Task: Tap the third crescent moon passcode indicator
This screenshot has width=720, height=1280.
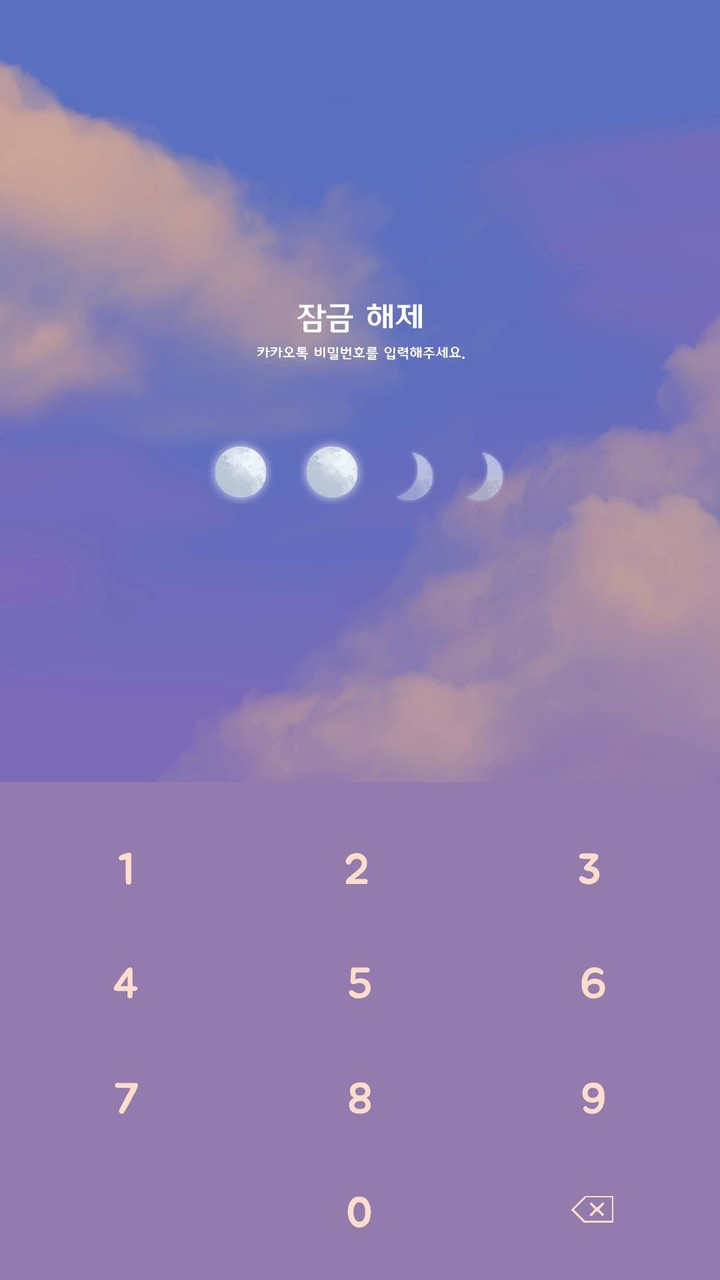Action: 413,476
